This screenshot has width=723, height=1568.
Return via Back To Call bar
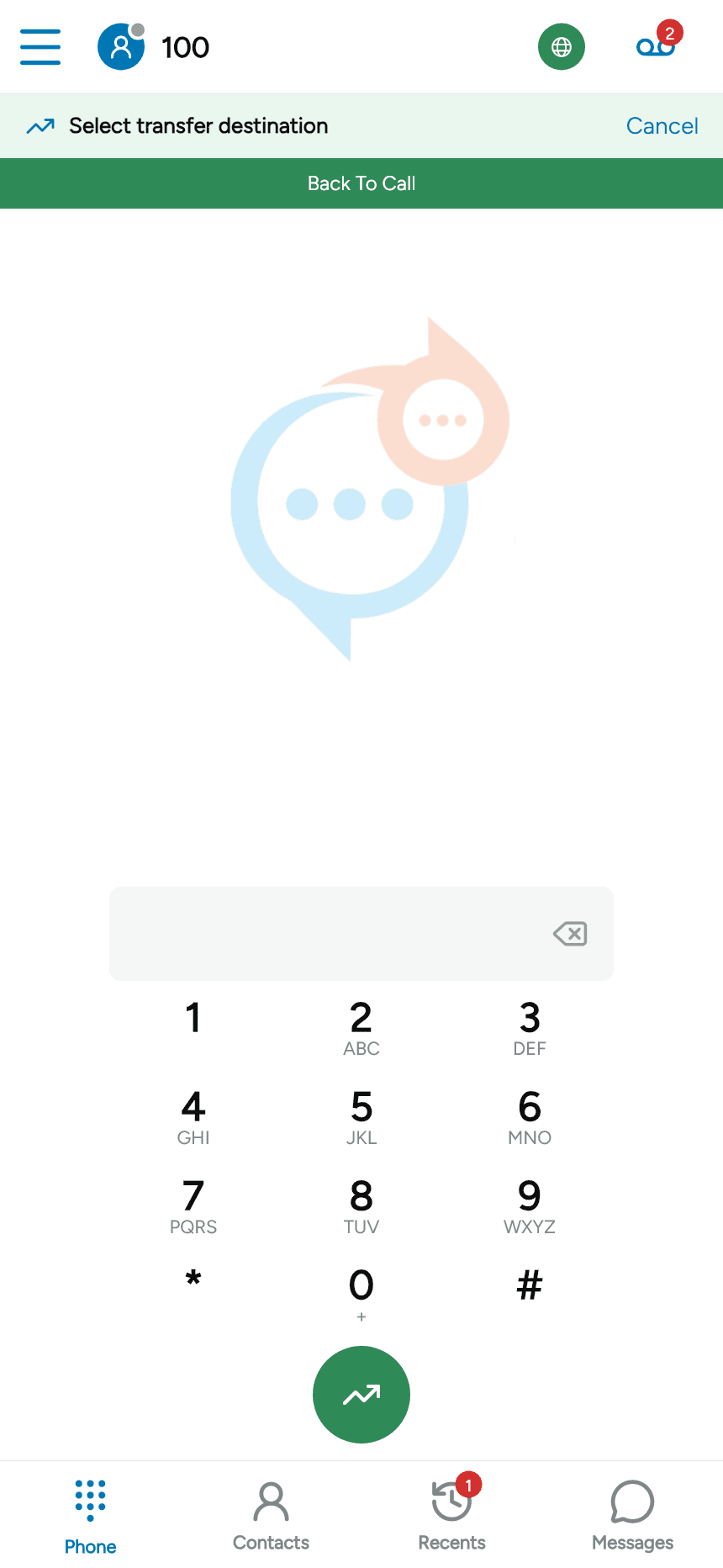pyautogui.click(x=361, y=183)
